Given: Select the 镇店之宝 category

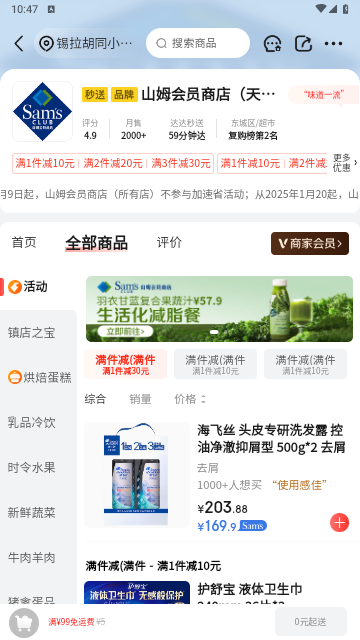Looking at the screenshot, I should (31, 333).
